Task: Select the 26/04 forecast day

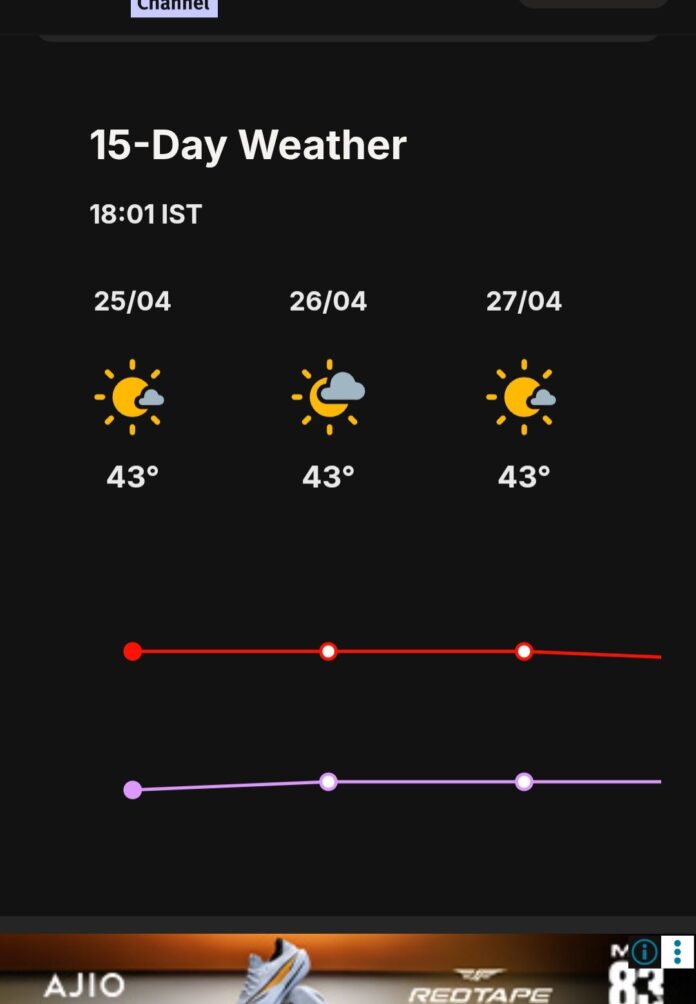Action: (328, 390)
